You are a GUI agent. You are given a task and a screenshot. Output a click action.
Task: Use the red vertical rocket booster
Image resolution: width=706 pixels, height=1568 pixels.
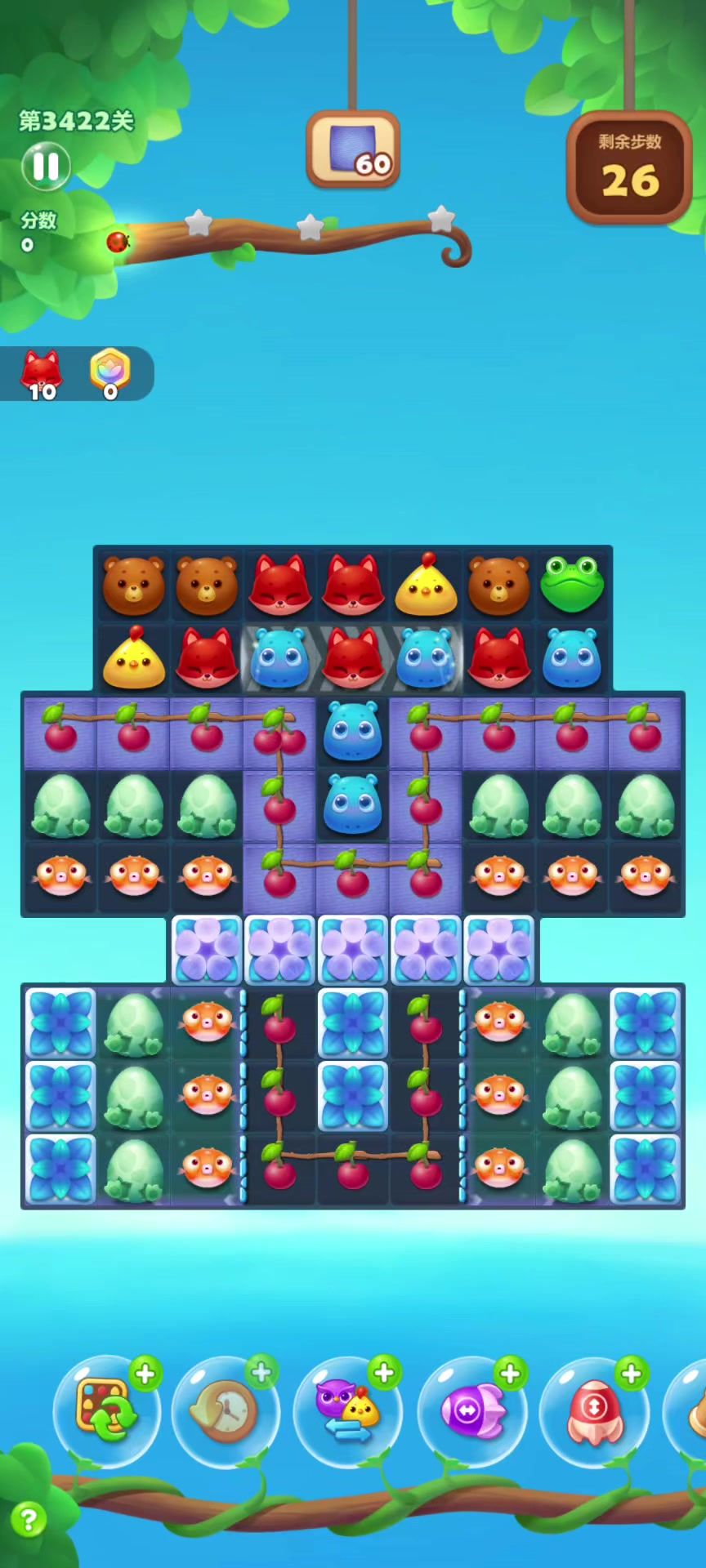594,1410
